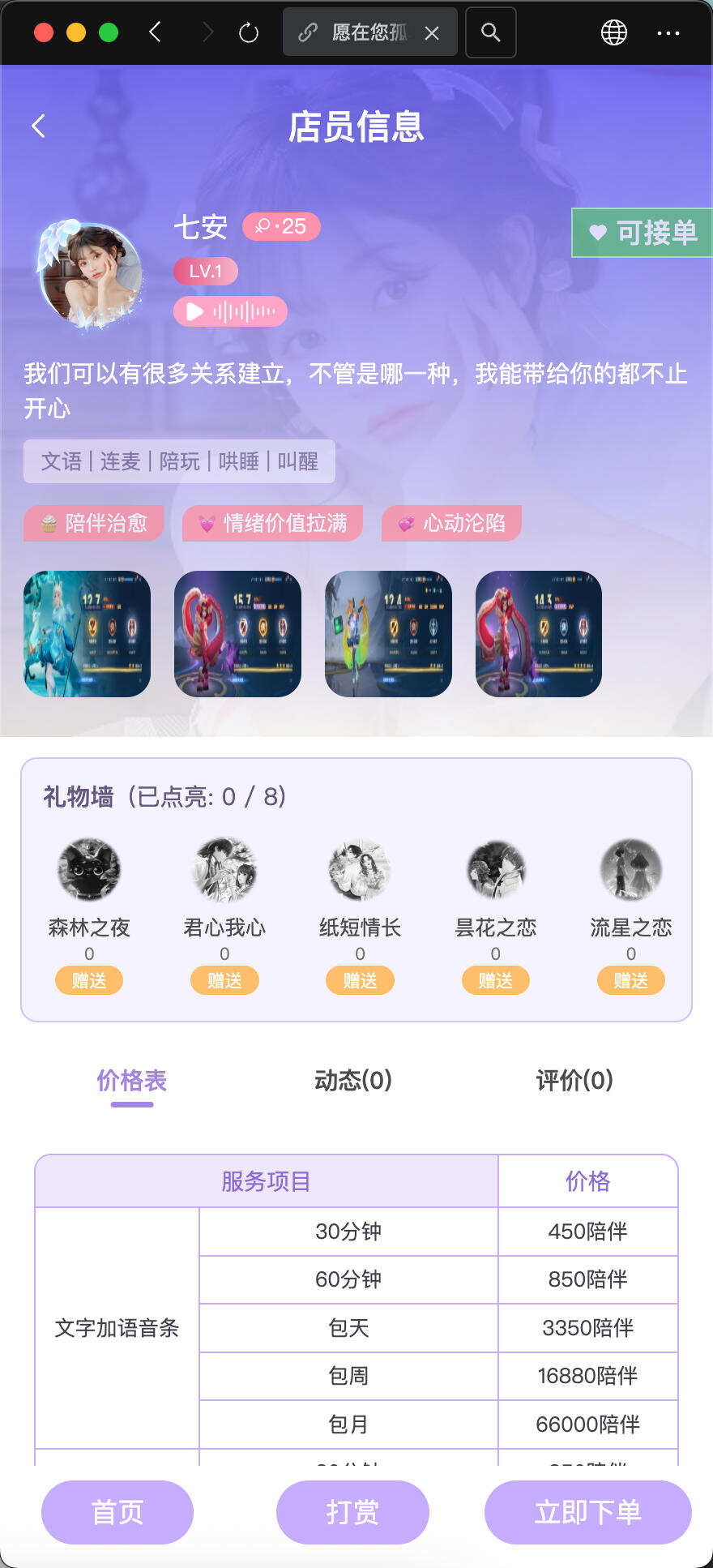Click 赠送 under 森林之夜 gift
The height and width of the screenshot is (1568, 713).
[x=89, y=980]
